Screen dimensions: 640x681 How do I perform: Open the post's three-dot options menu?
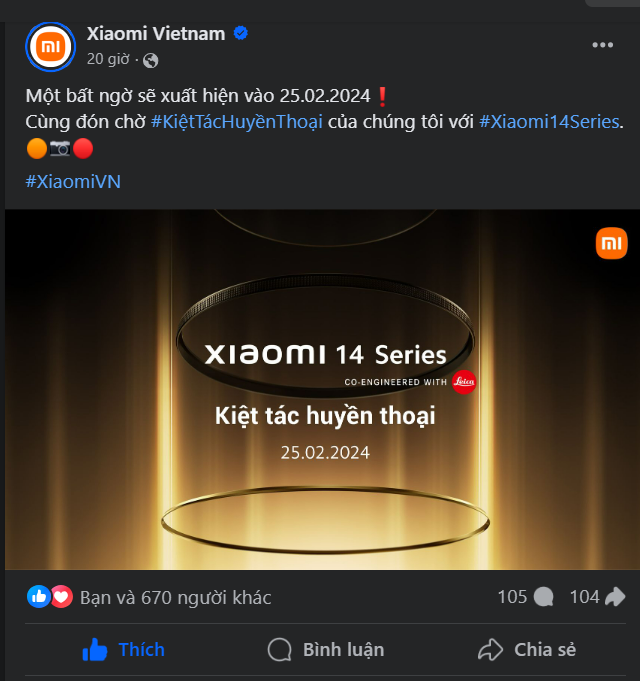click(x=602, y=45)
